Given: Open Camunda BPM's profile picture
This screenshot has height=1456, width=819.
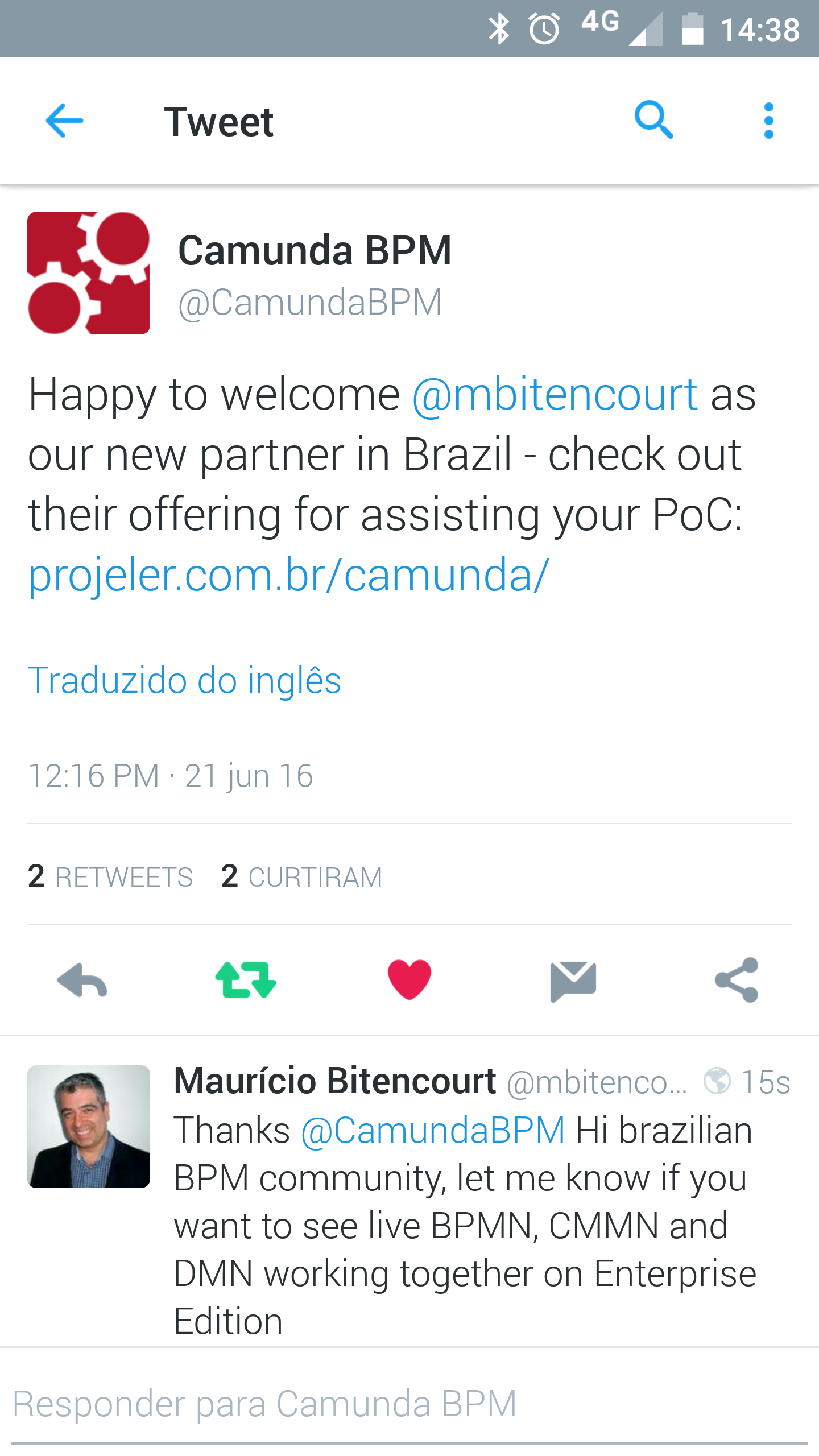Looking at the screenshot, I should click(89, 273).
